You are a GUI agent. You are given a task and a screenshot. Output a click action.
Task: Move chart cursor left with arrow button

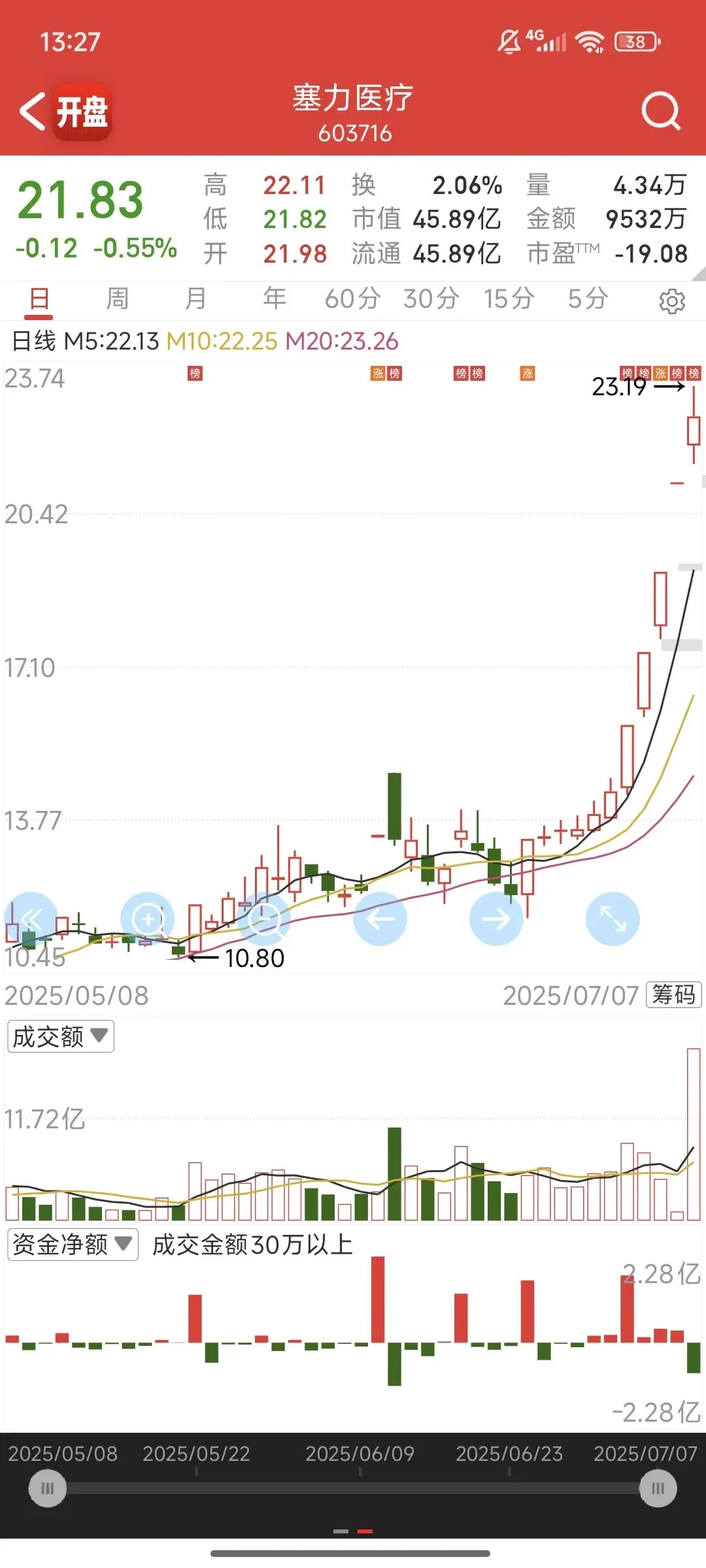click(380, 919)
